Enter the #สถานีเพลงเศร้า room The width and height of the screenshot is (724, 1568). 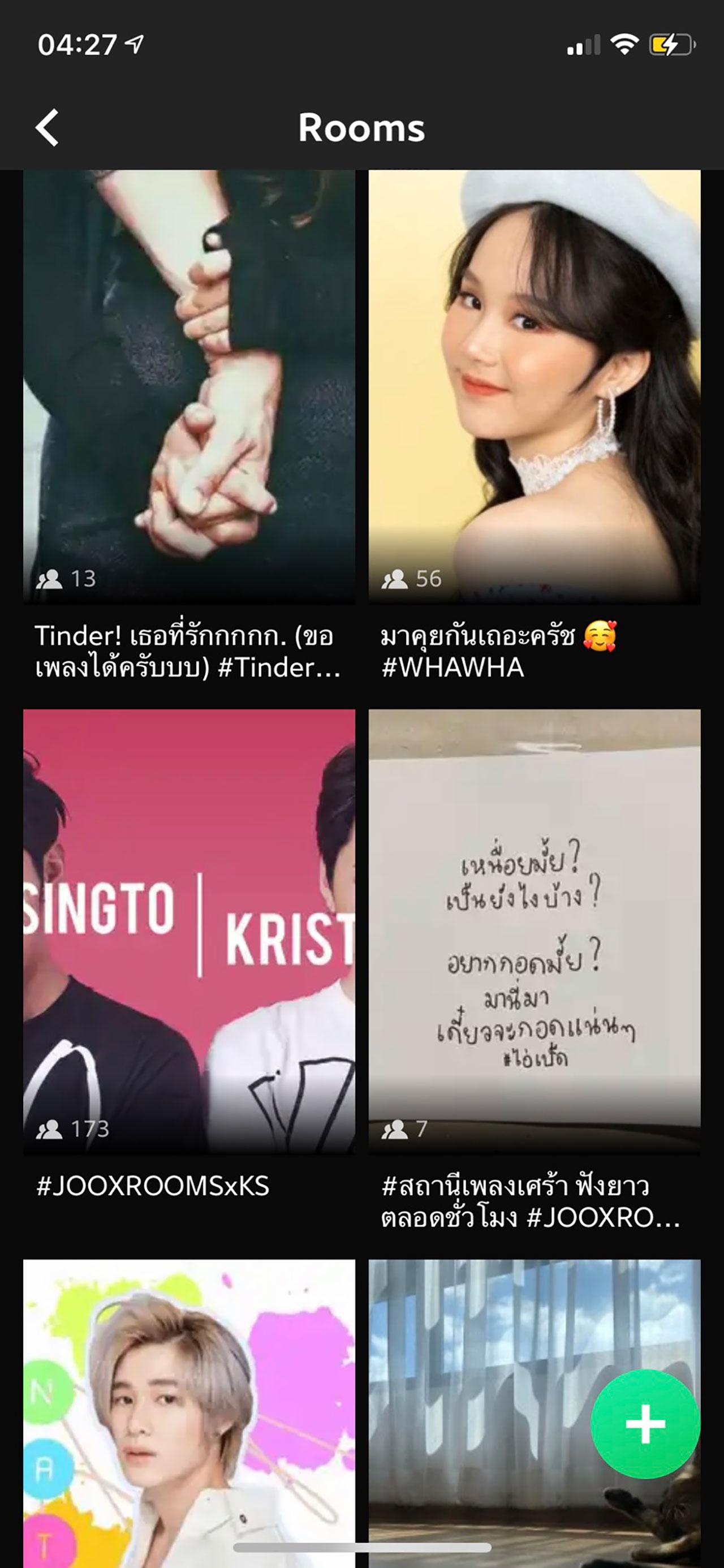534,931
